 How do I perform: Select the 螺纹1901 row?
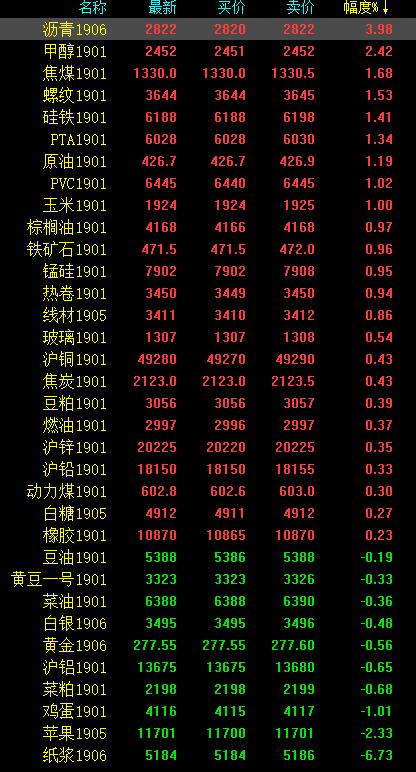208,95
